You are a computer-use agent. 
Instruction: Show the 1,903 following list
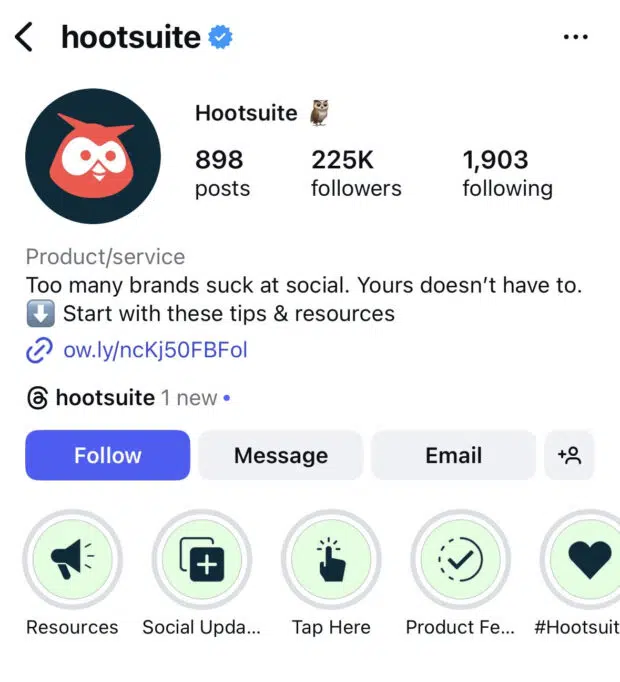point(506,173)
